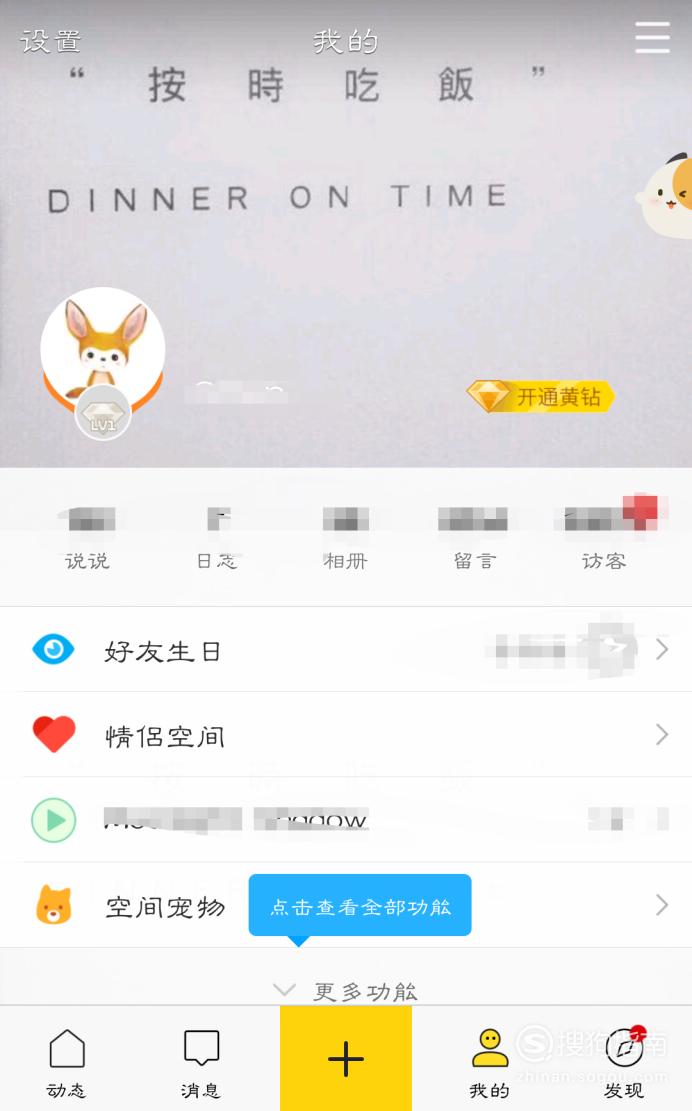The height and width of the screenshot is (1111, 692).
Task: Open 说说 section
Action: point(87,538)
